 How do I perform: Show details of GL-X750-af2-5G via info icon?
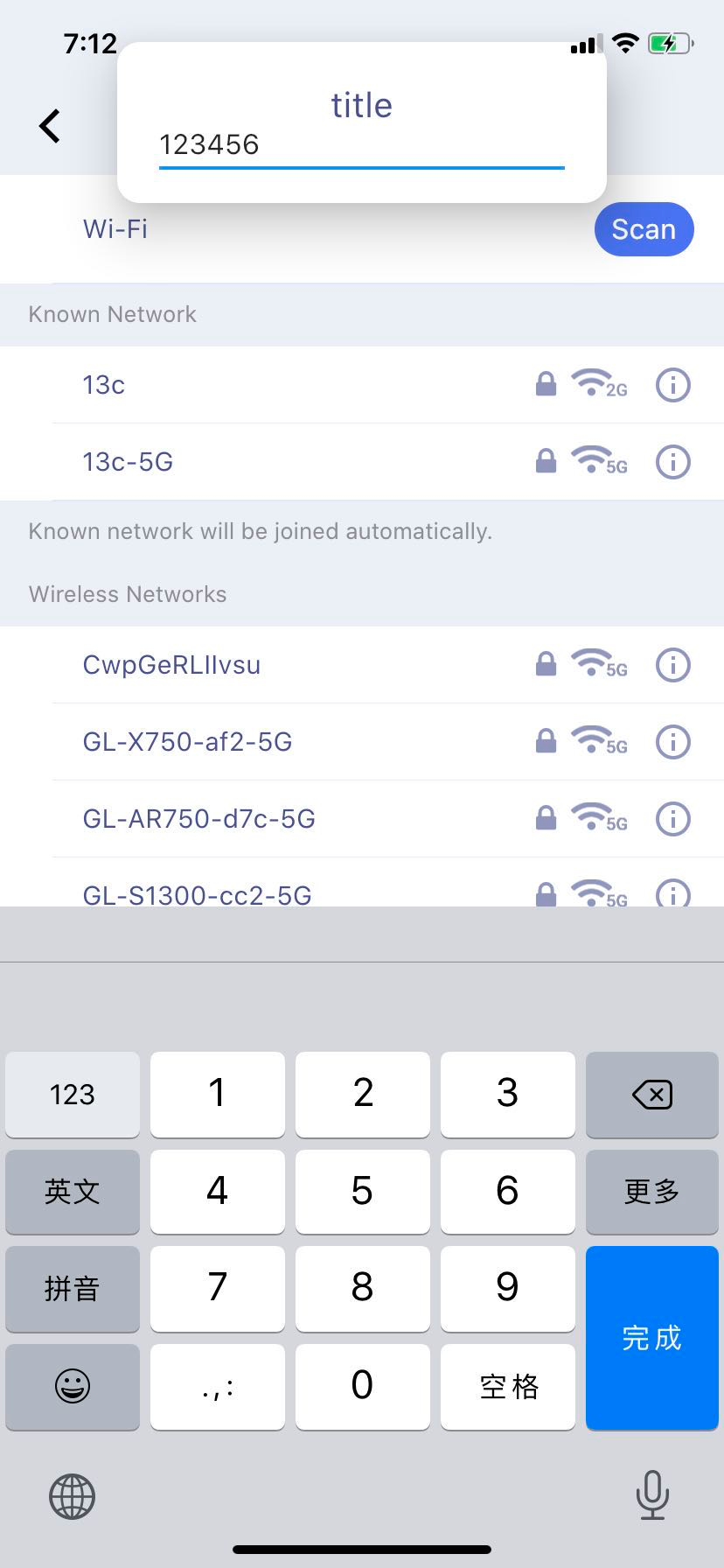(x=672, y=742)
